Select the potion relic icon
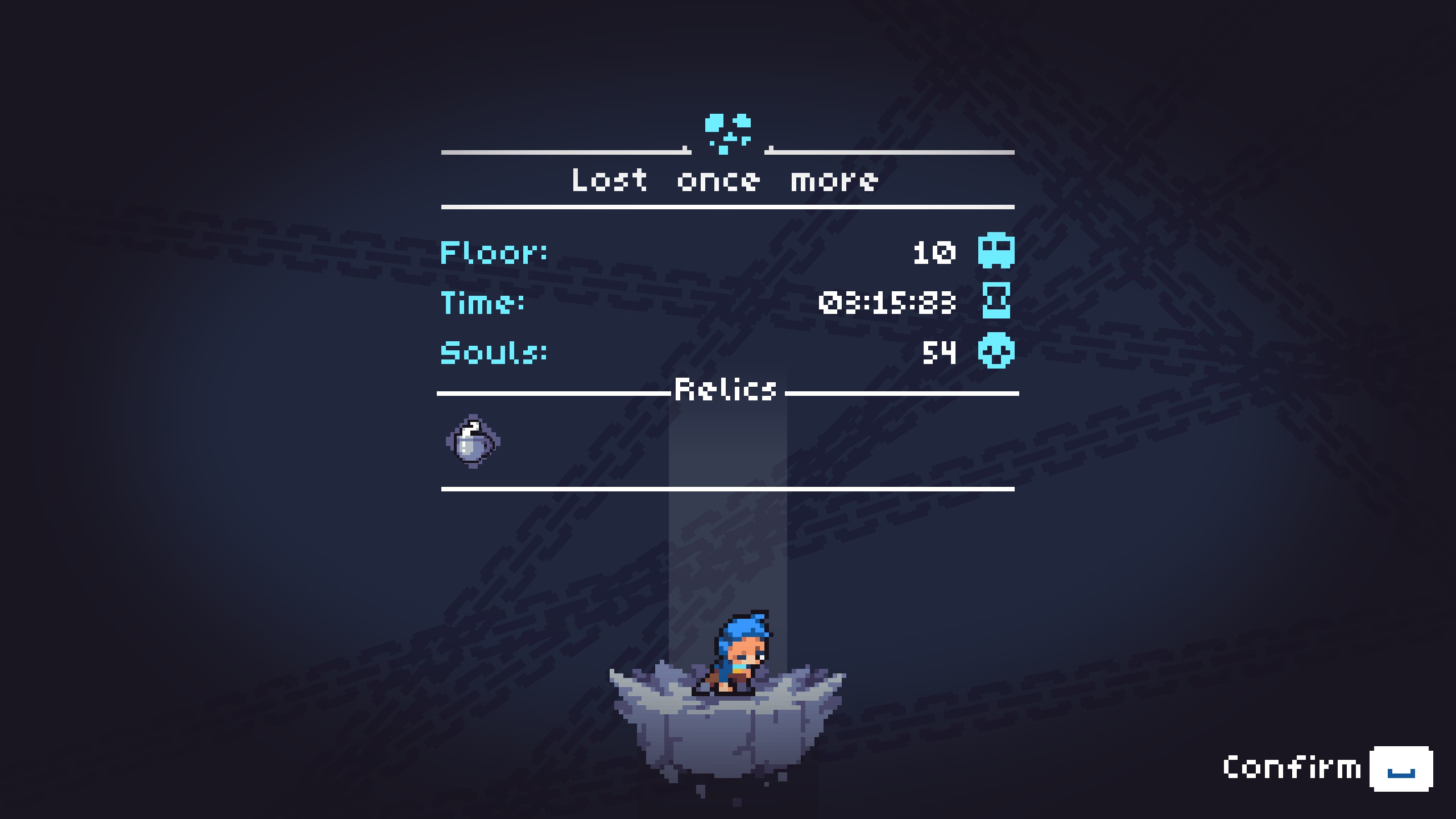 point(473,442)
